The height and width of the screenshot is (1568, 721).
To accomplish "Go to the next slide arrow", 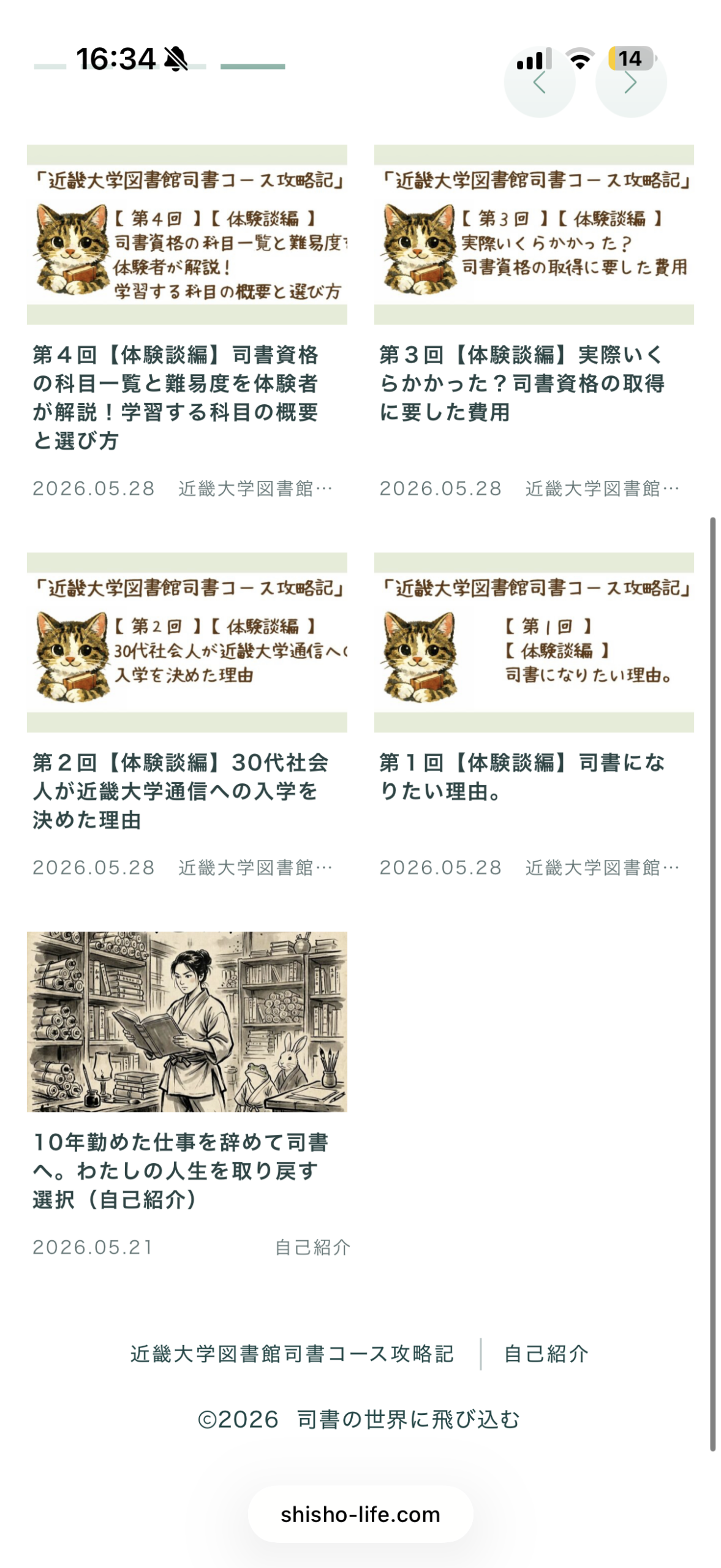I will point(630,82).
